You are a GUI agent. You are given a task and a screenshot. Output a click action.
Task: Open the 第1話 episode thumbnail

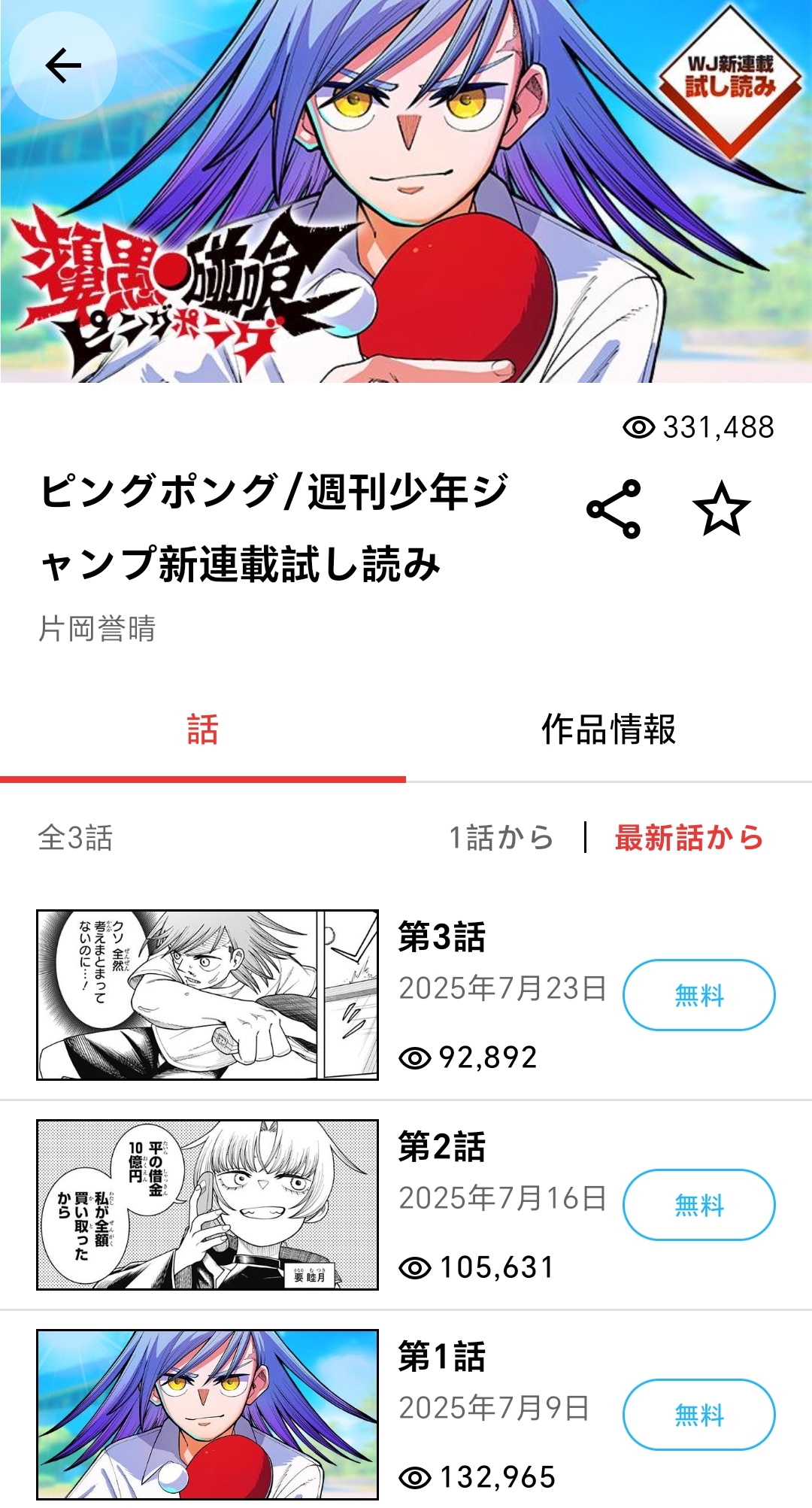(x=208, y=1415)
